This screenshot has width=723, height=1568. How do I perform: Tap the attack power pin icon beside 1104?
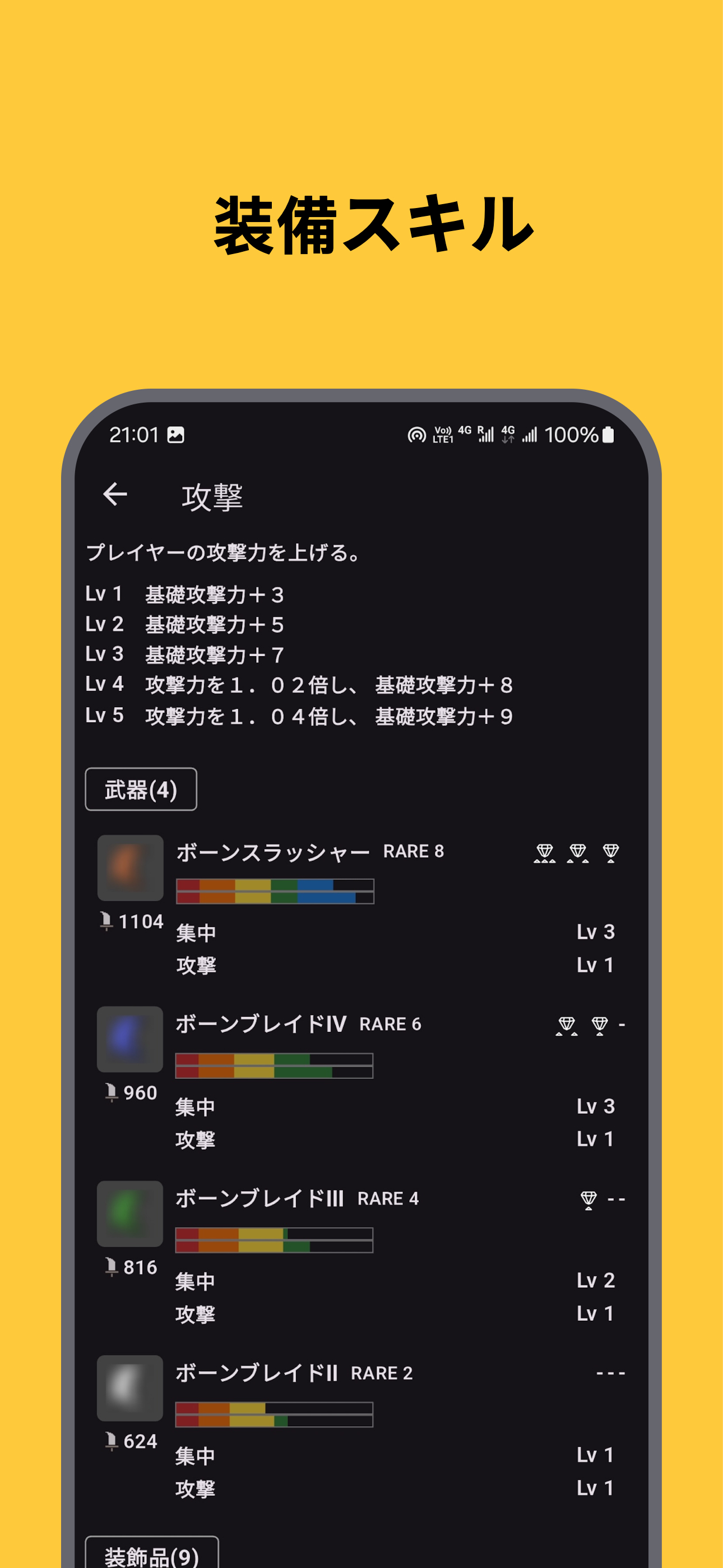pyautogui.click(x=108, y=922)
